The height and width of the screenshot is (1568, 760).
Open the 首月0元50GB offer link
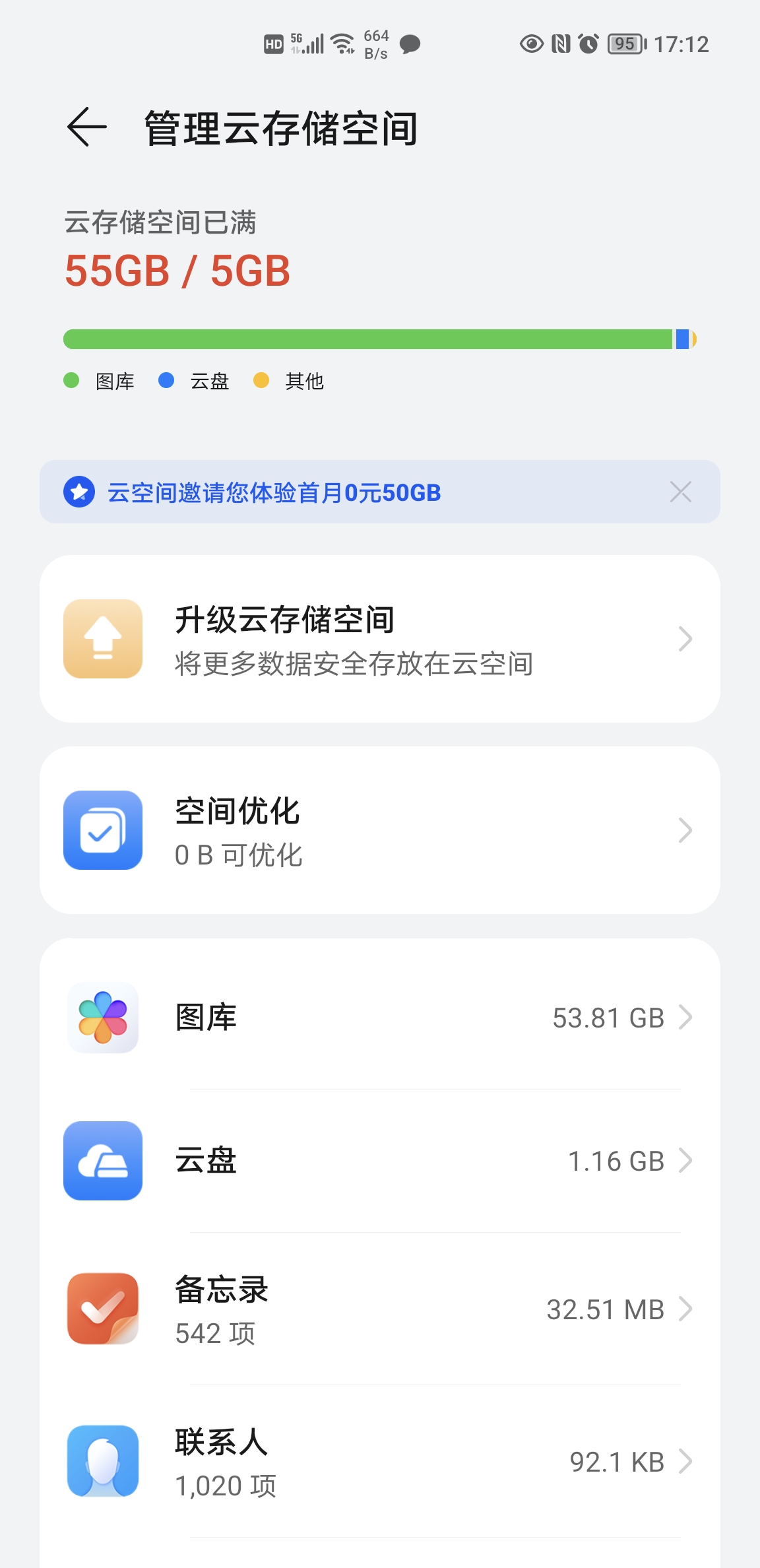(272, 492)
